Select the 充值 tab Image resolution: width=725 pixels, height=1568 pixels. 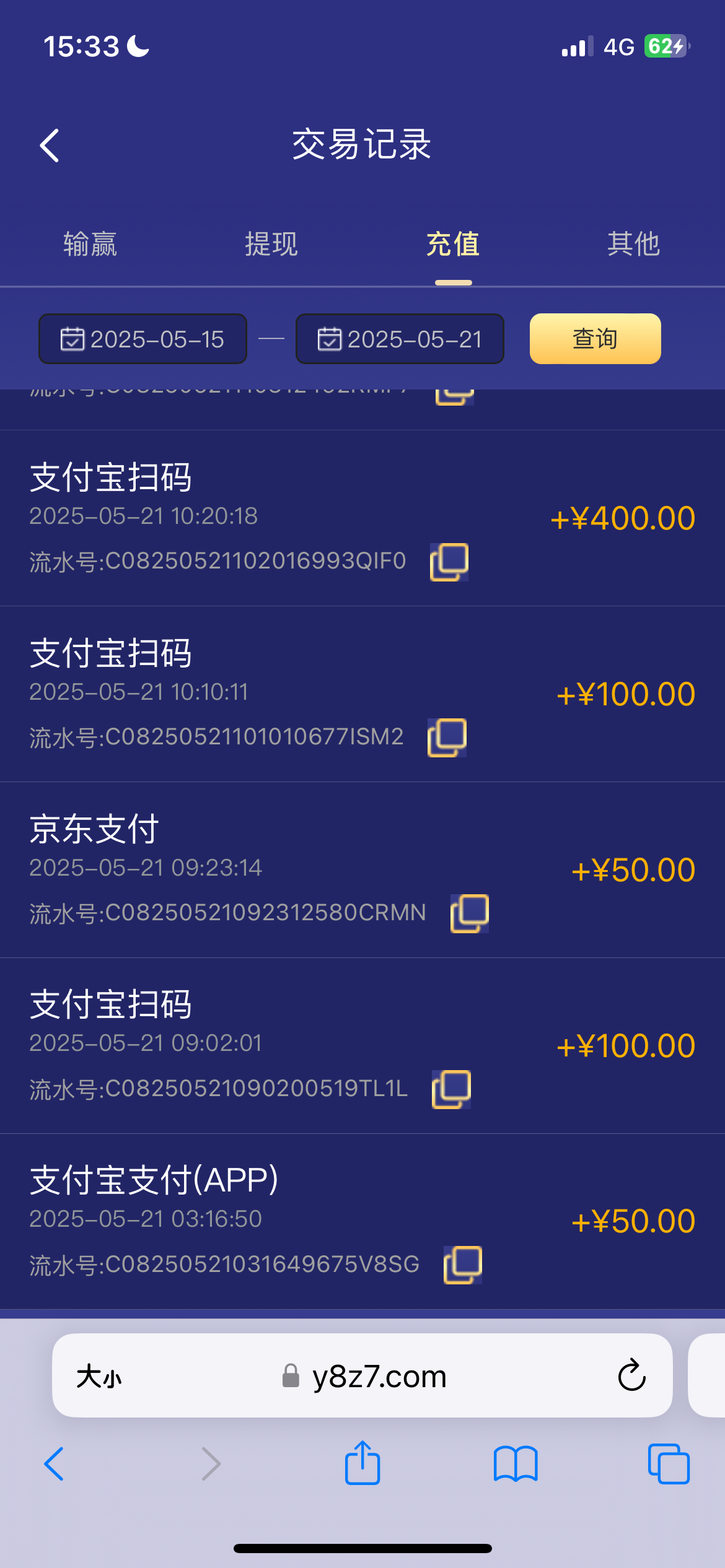tap(453, 244)
